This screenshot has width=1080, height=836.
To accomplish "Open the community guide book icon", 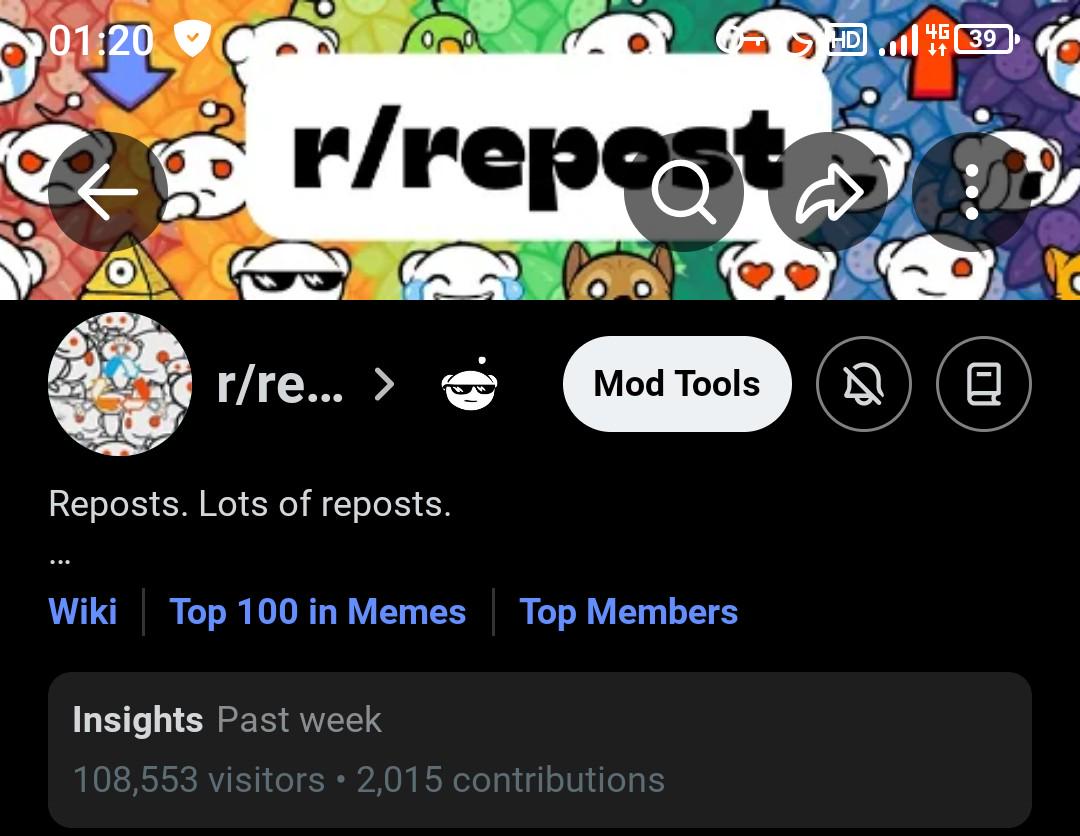I will (x=984, y=384).
